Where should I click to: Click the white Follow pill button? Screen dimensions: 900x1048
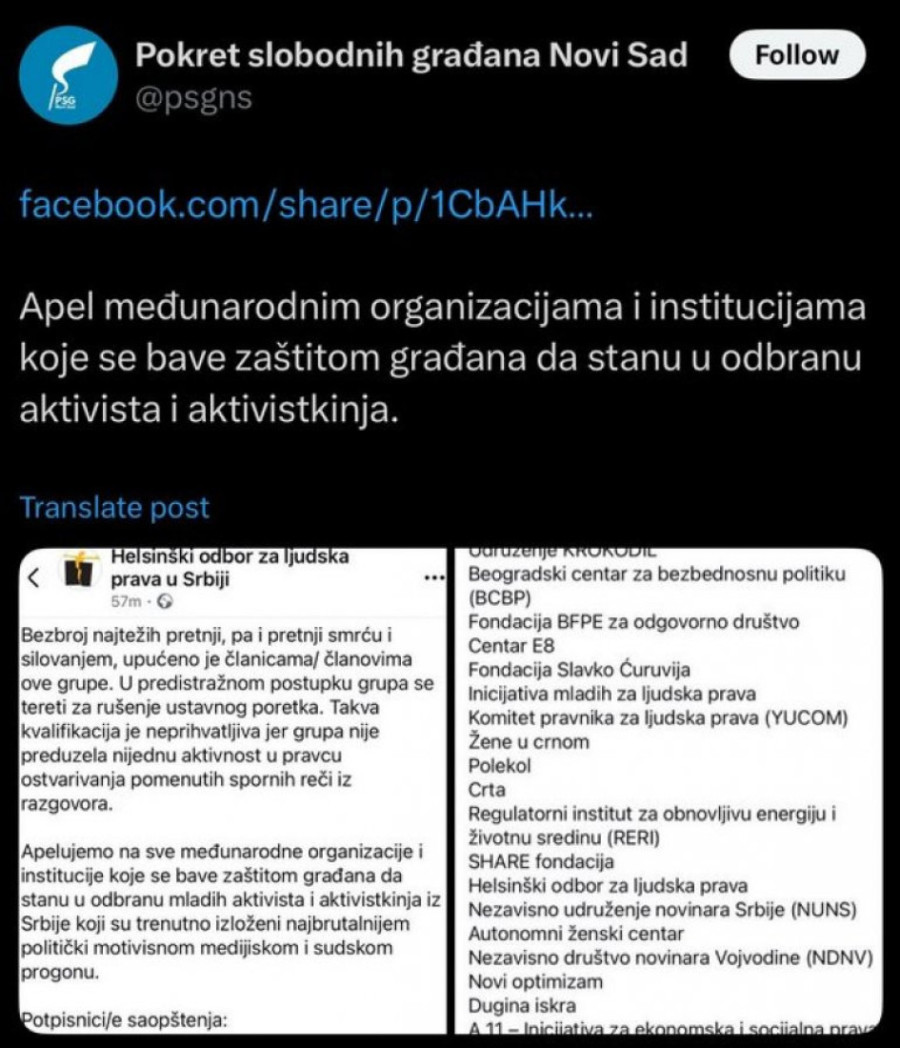pyautogui.click(x=796, y=55)
